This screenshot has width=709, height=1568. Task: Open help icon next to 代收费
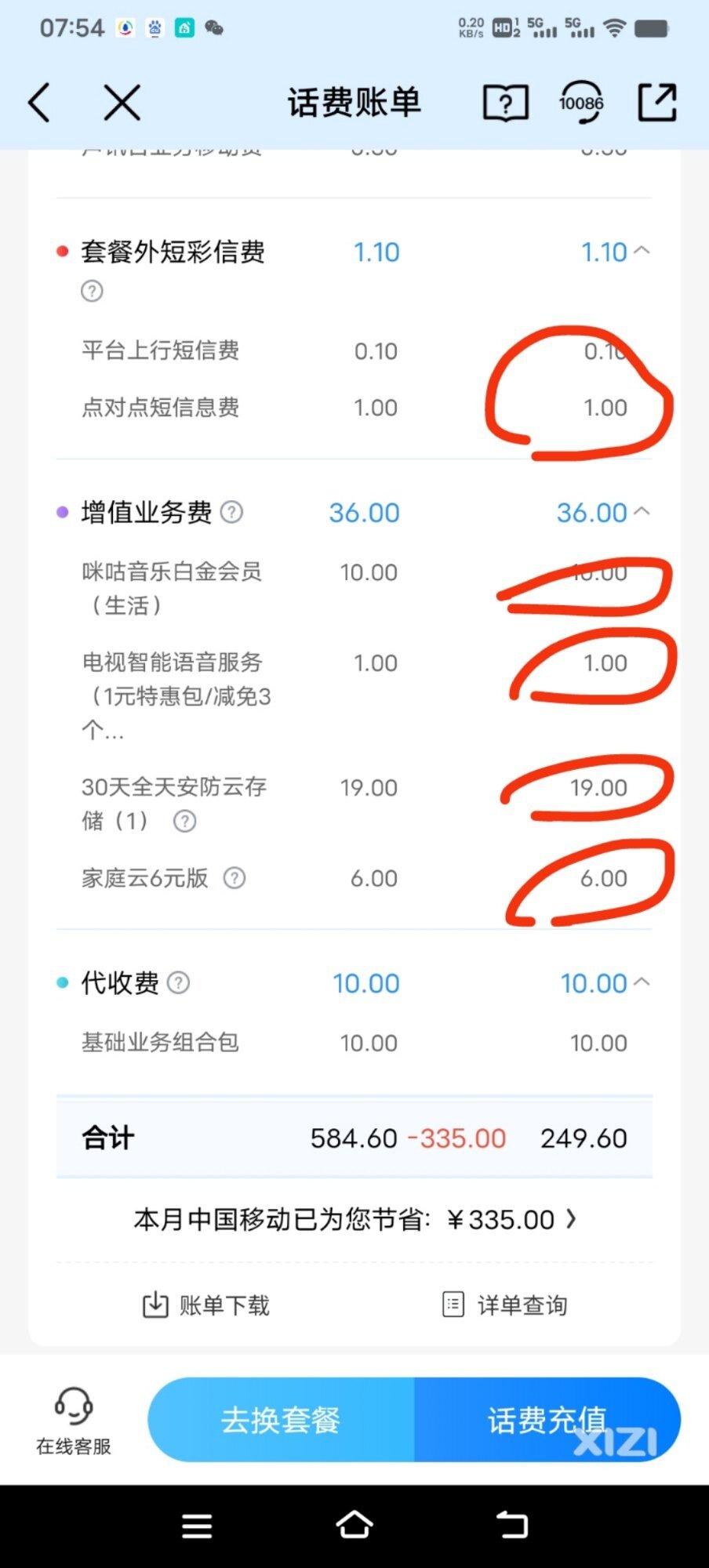tap(179, 982)
